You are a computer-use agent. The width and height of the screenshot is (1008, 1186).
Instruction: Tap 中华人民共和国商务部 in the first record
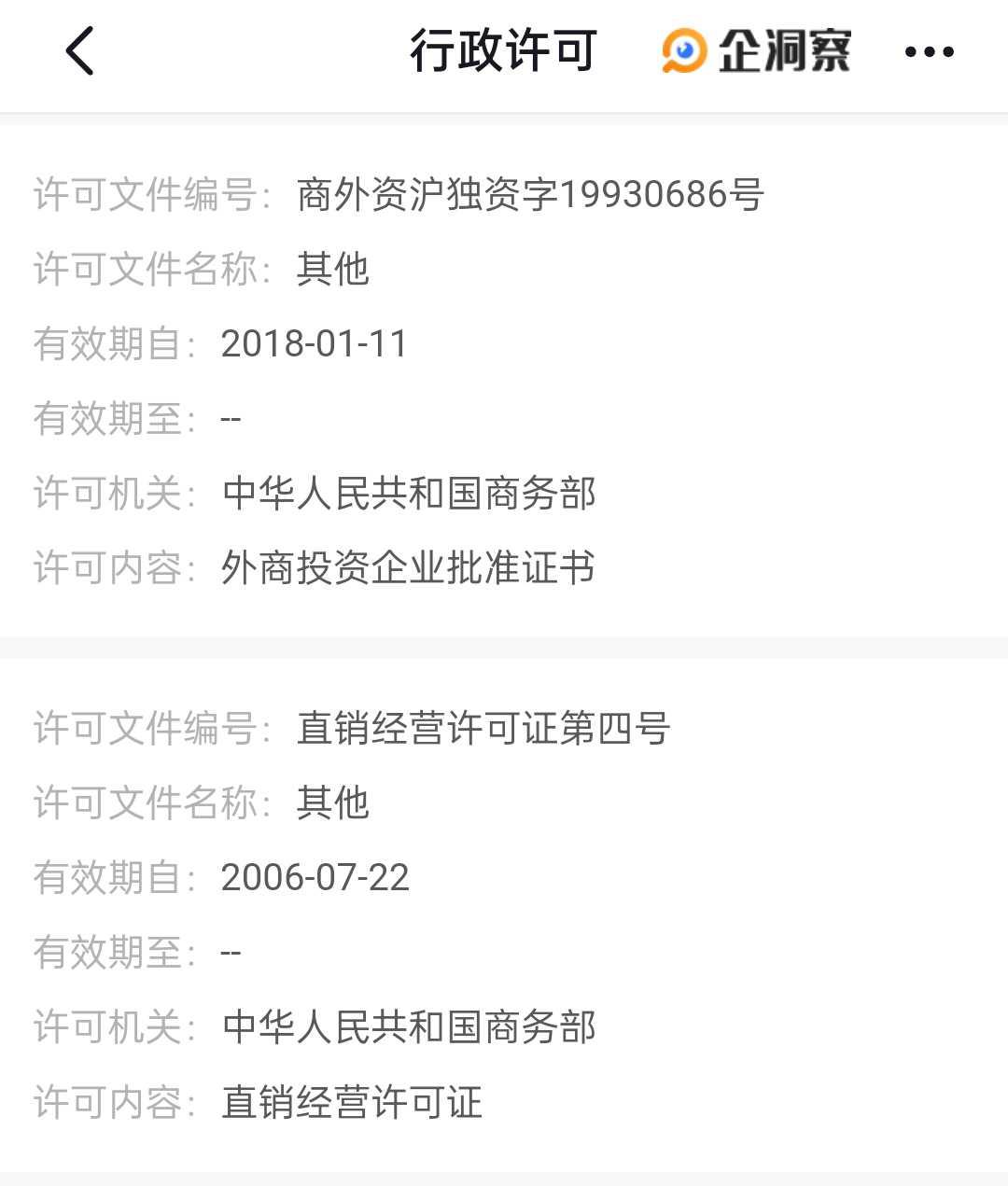click(411, 494)
